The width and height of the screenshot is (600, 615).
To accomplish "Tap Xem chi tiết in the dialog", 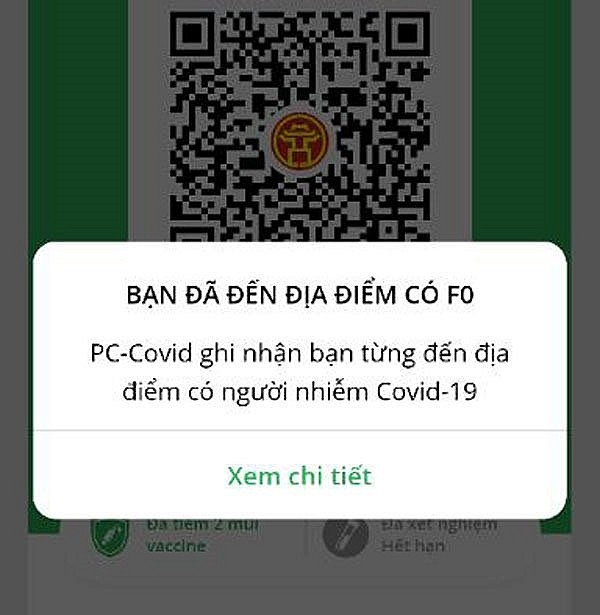I will pos(299,475).
